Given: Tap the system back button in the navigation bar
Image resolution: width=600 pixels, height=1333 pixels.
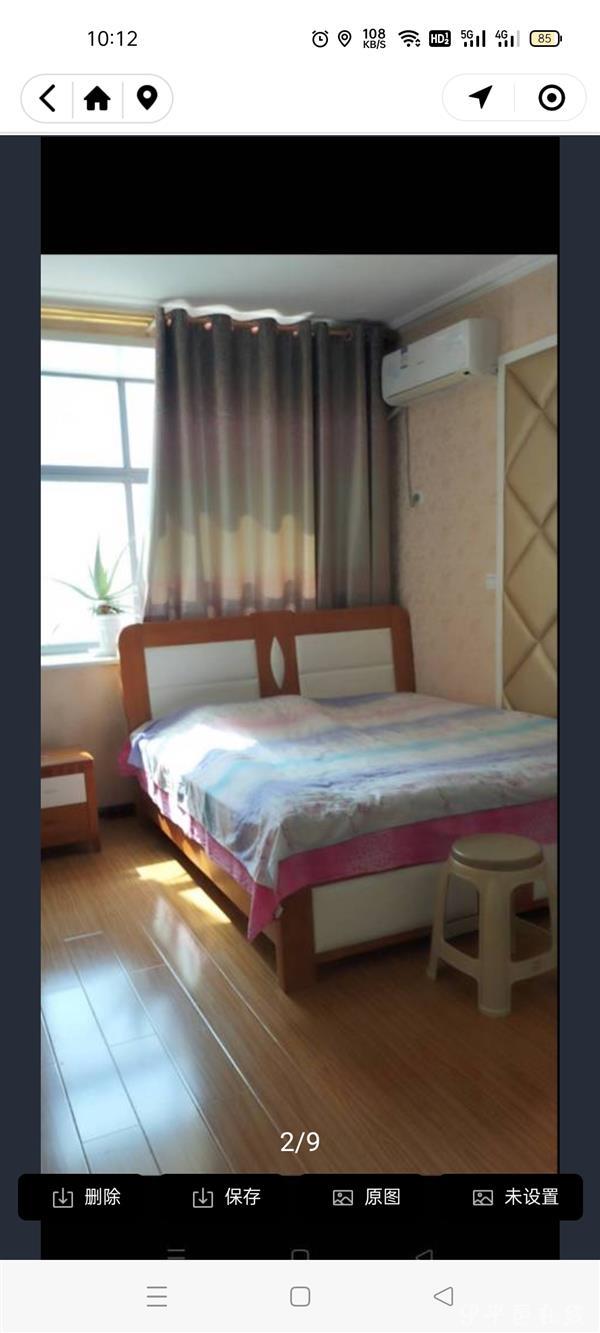Looking at the screenshot, I should click(443, 1296).
